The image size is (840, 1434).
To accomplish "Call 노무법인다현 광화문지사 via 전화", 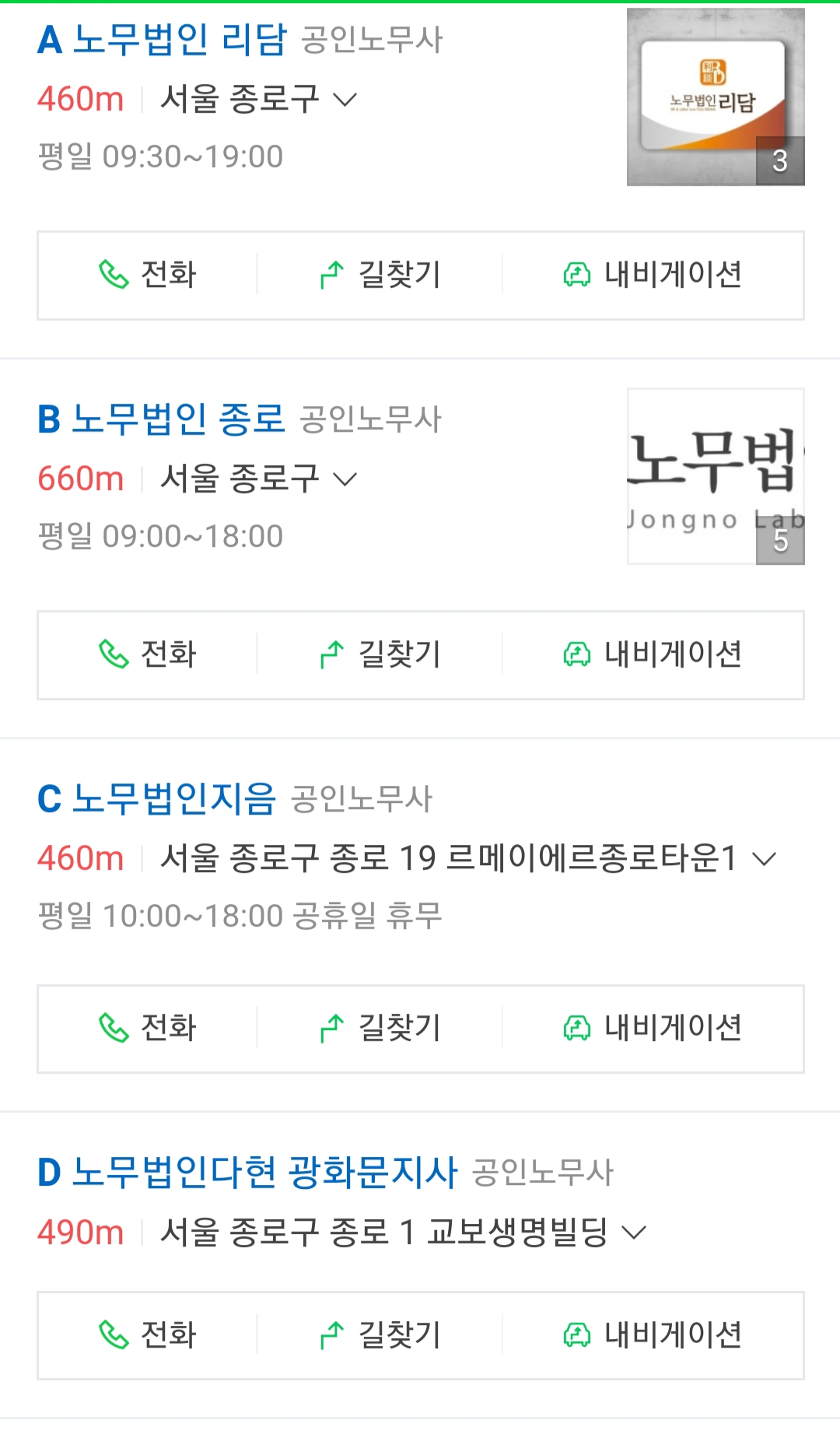I will click(x=148, y=1335).
